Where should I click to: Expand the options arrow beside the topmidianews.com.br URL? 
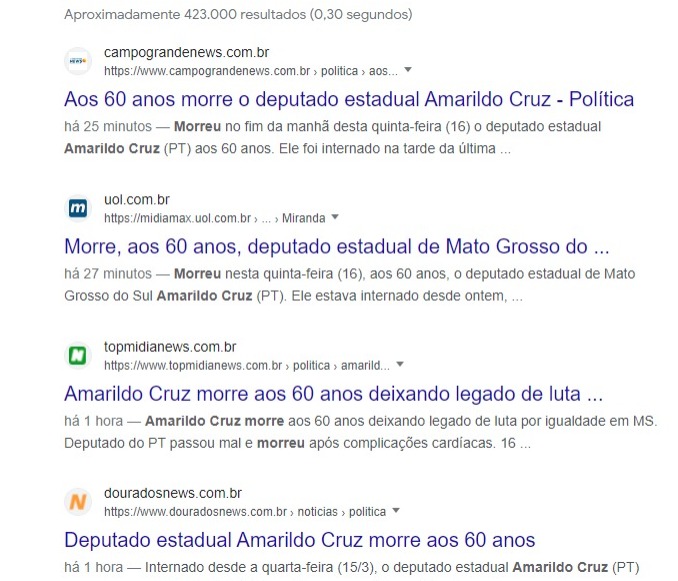(x=400, y=365)
